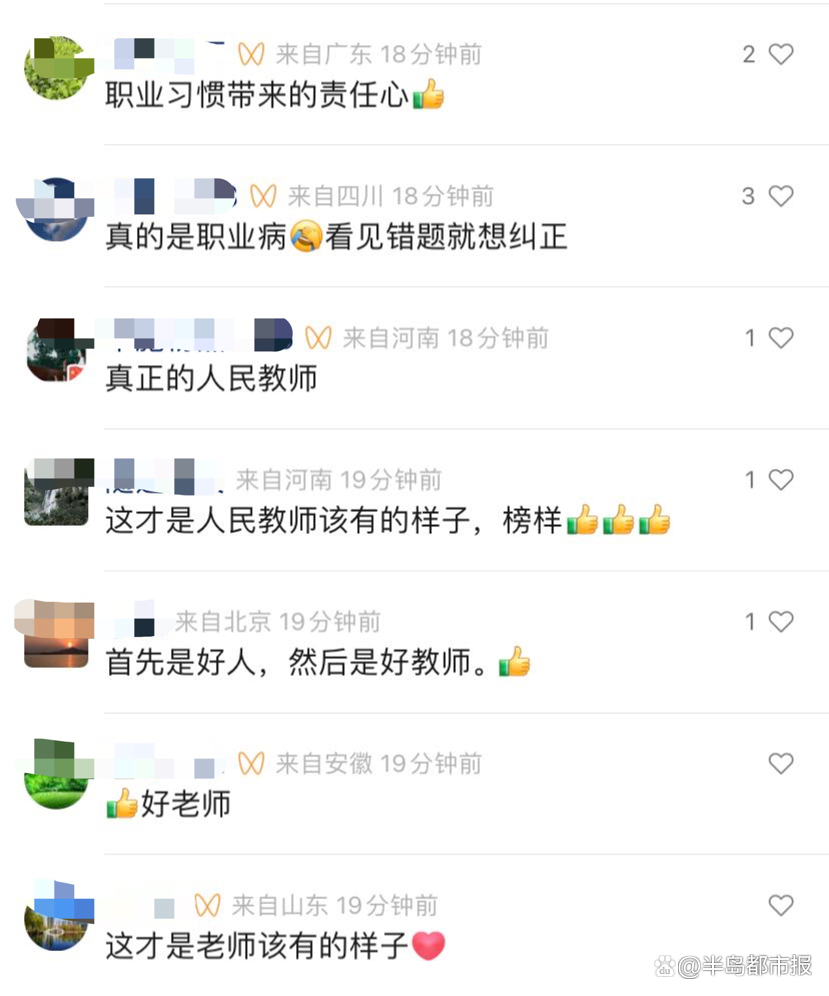Open avatar of the 北京 commenter
The image size is (829, 996).
[56, 634]
